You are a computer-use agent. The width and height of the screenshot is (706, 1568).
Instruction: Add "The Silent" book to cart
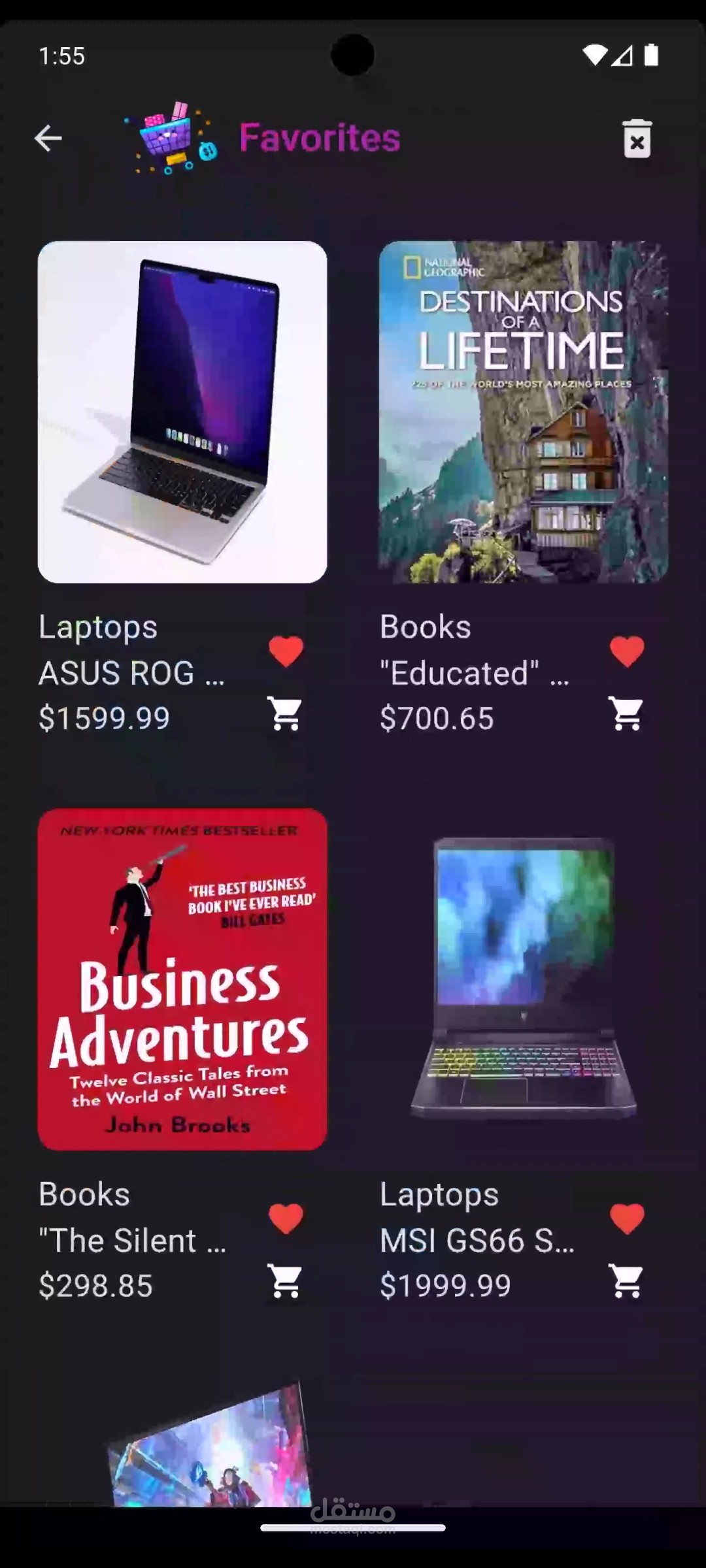[x=286, y=1281]
